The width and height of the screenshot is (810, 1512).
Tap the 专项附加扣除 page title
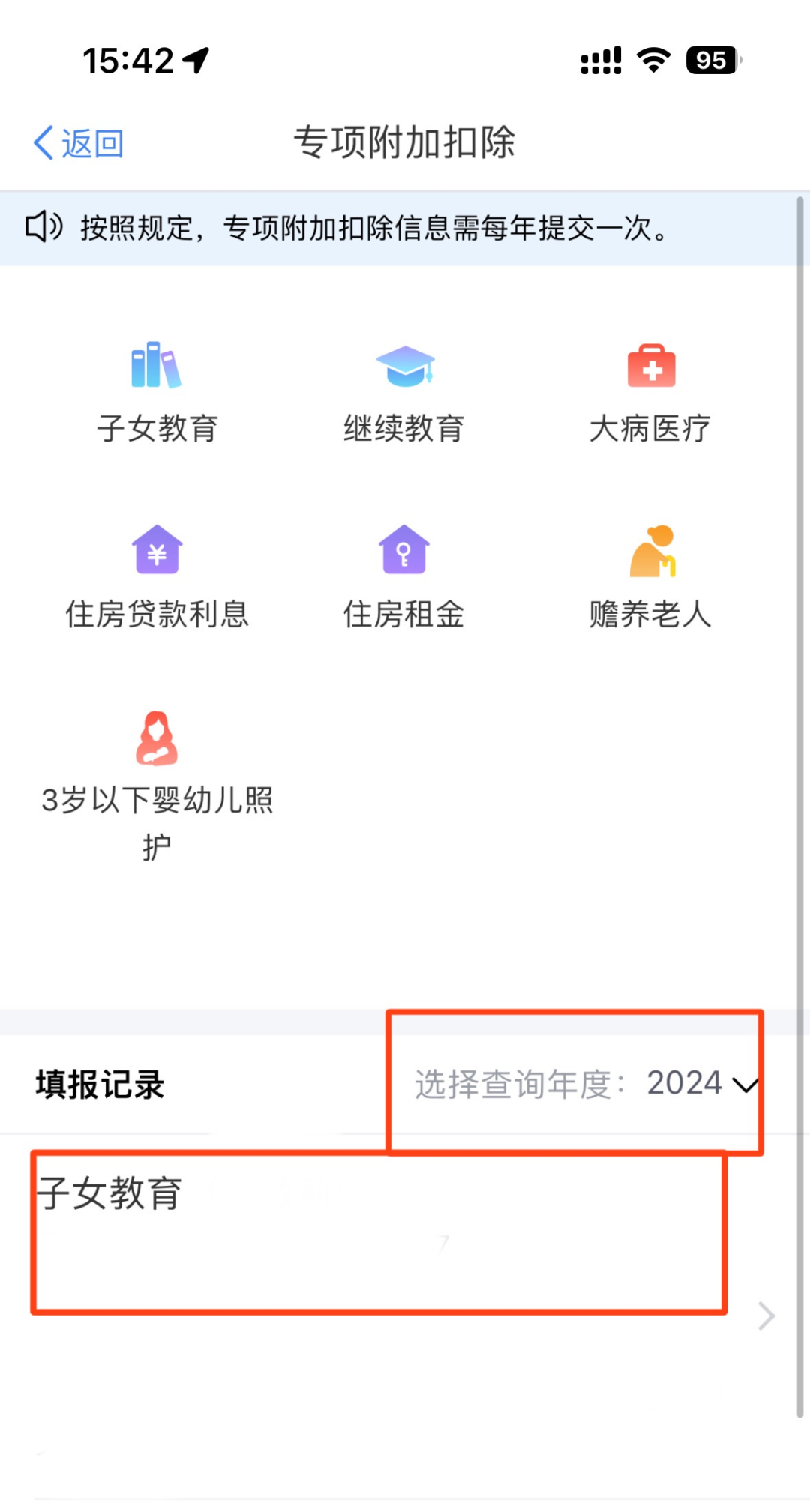[405, 144]
